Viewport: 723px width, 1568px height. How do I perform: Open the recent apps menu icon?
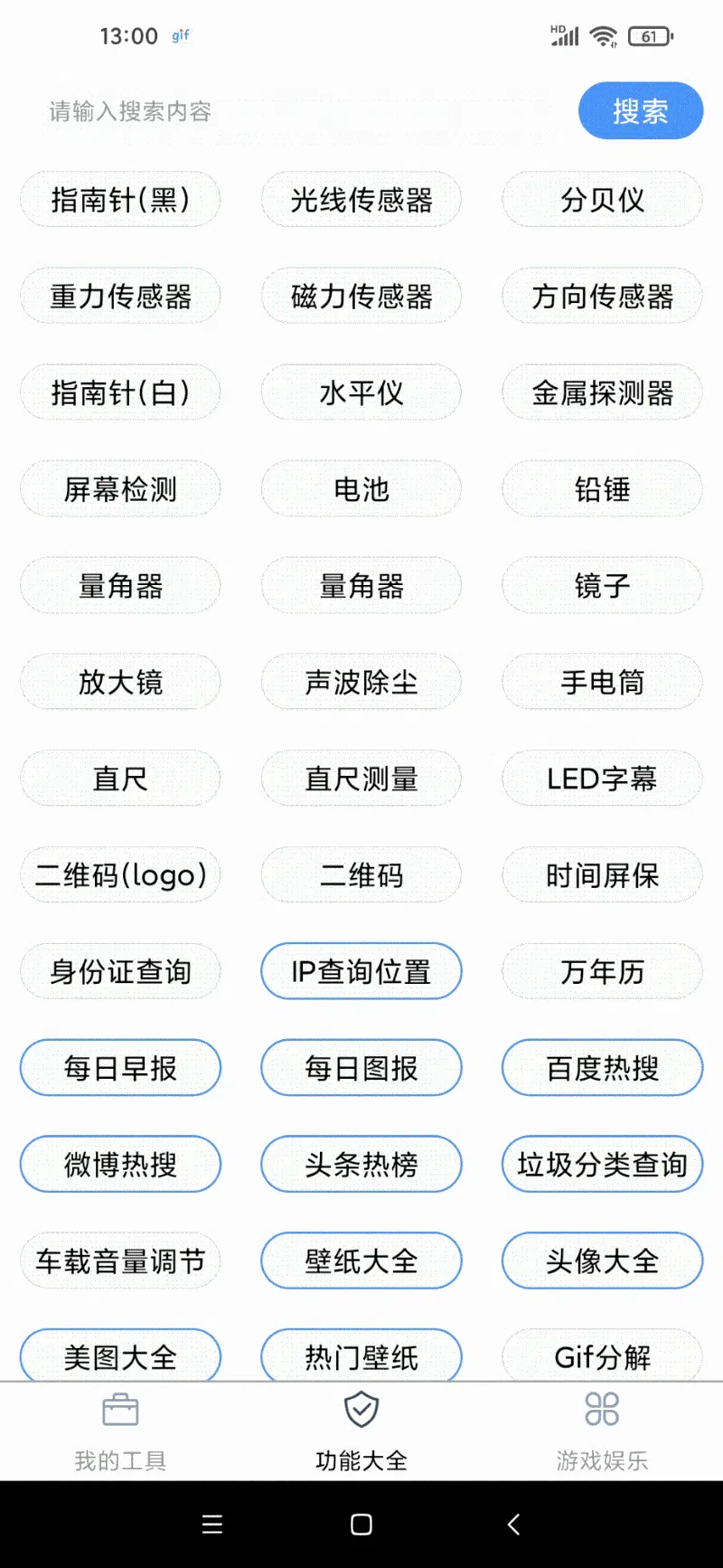212,1524
